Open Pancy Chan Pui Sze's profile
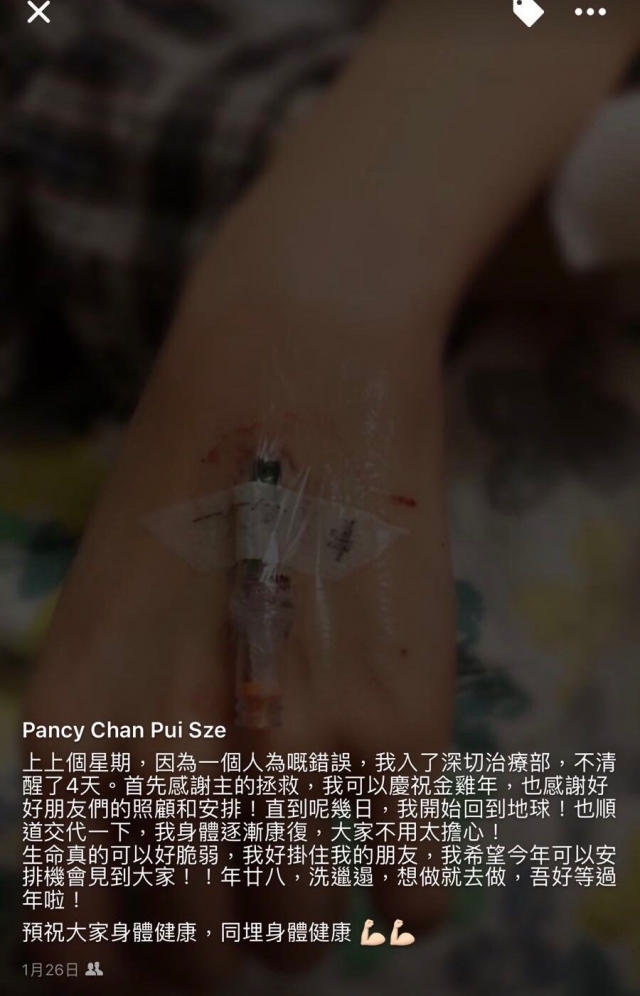This screenshot has width=640, height=996. pyautogui.click(x=124, y=731)
